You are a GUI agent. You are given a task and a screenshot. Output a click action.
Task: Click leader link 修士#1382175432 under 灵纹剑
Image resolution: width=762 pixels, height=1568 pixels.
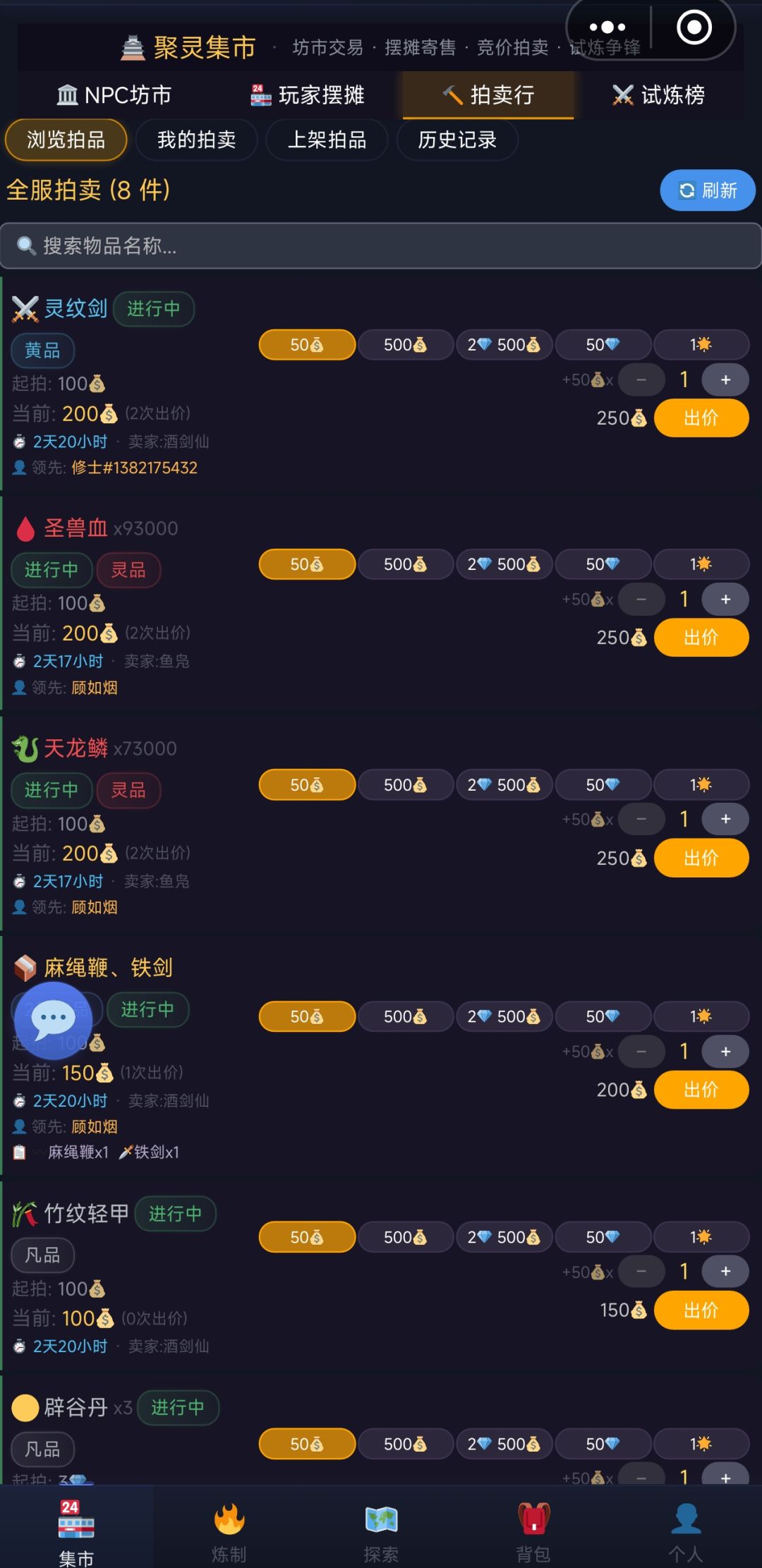[x=134, y=468]
